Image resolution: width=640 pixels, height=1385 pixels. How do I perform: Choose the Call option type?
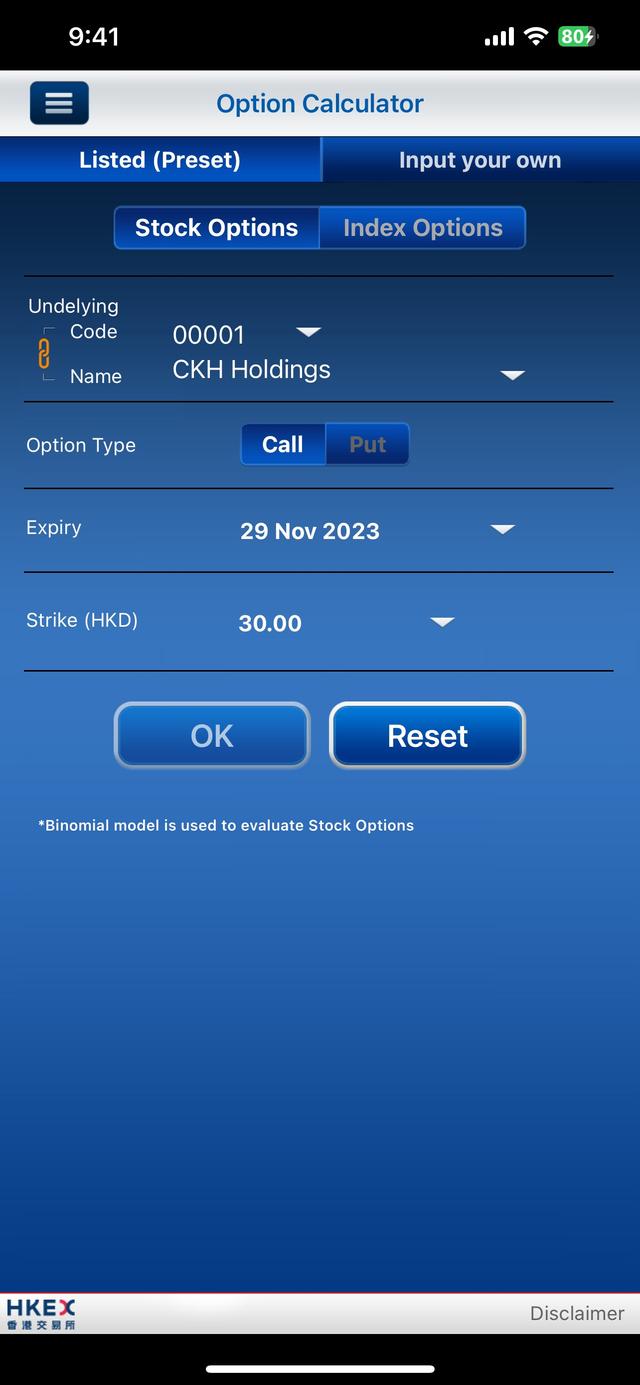[x=283, y=445]
